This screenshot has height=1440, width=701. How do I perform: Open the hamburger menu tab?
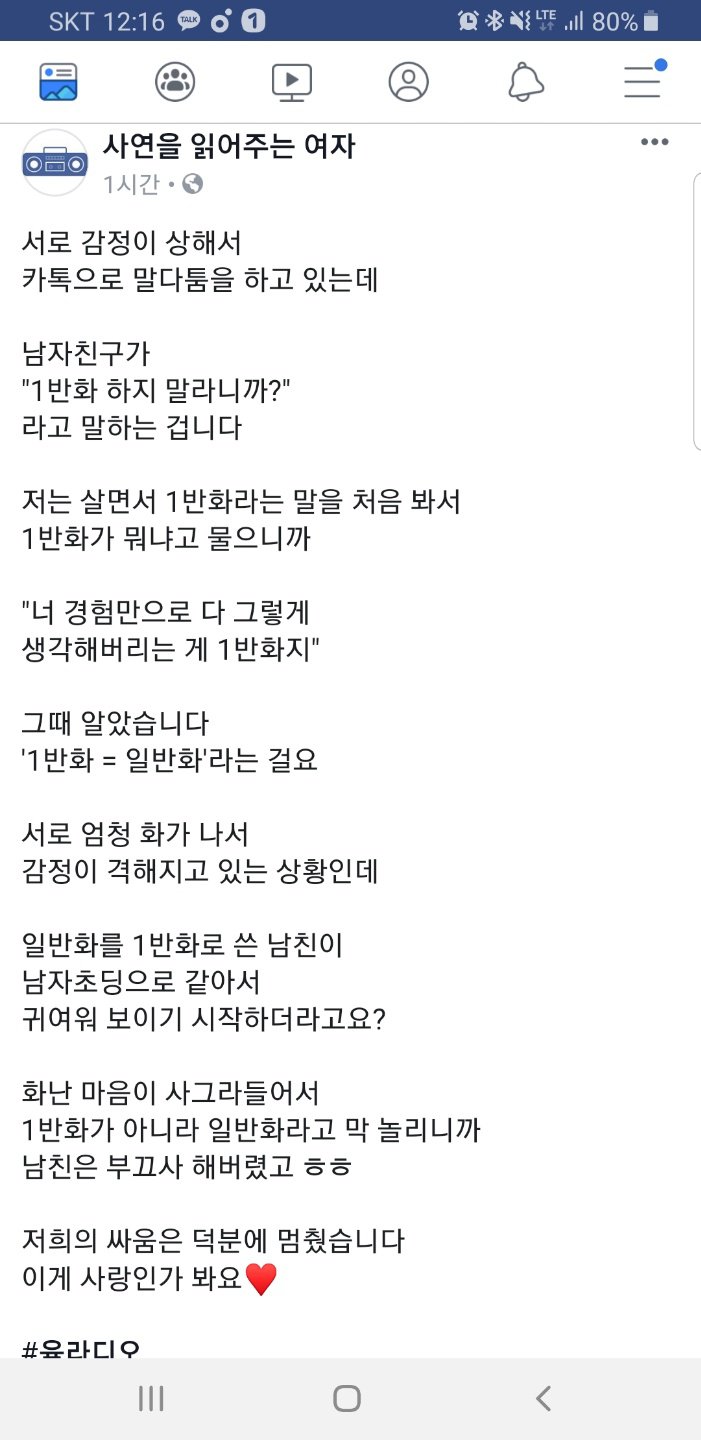click(x=643, y=82)
